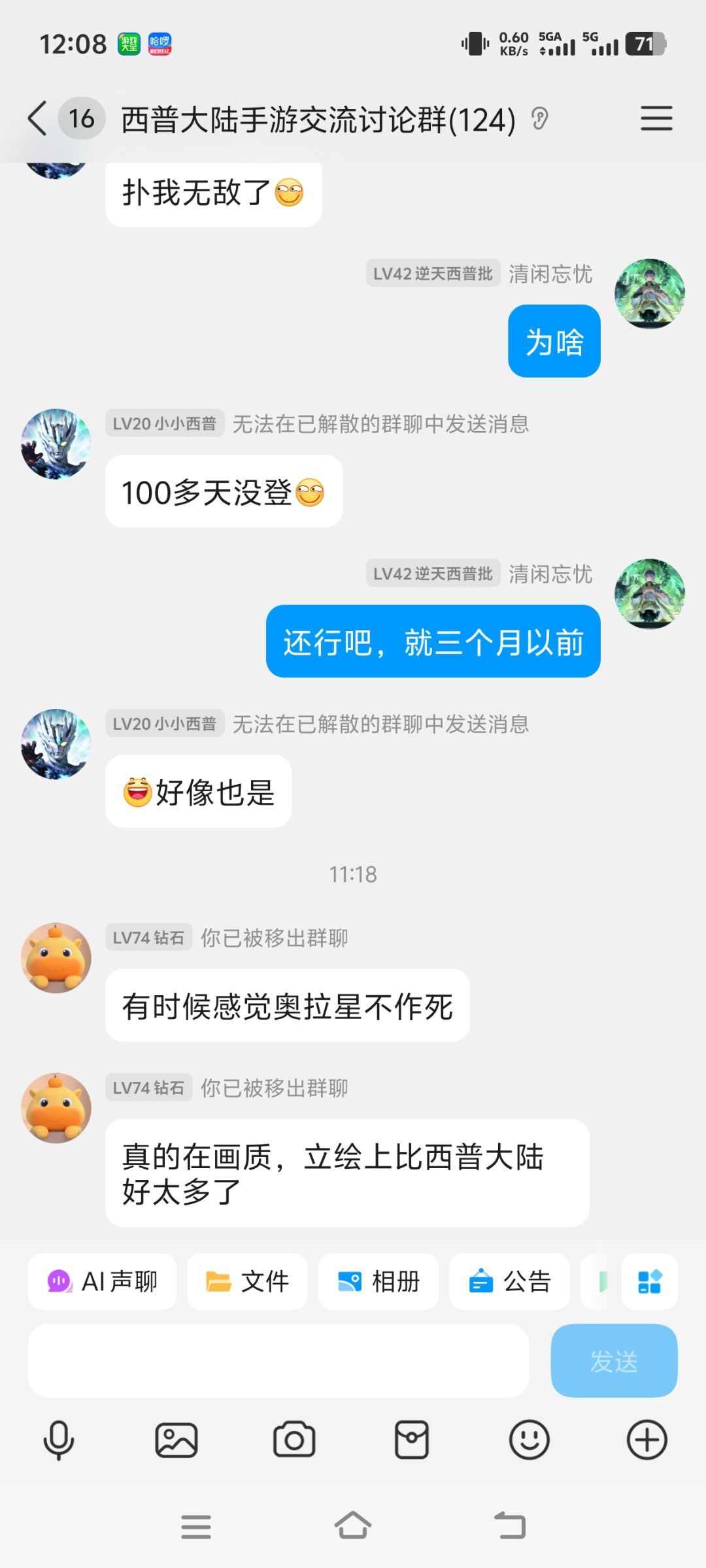The height and width of the screenshot is (1568, 706).
Task: Go to system home screen
Action: point(353,1526)
